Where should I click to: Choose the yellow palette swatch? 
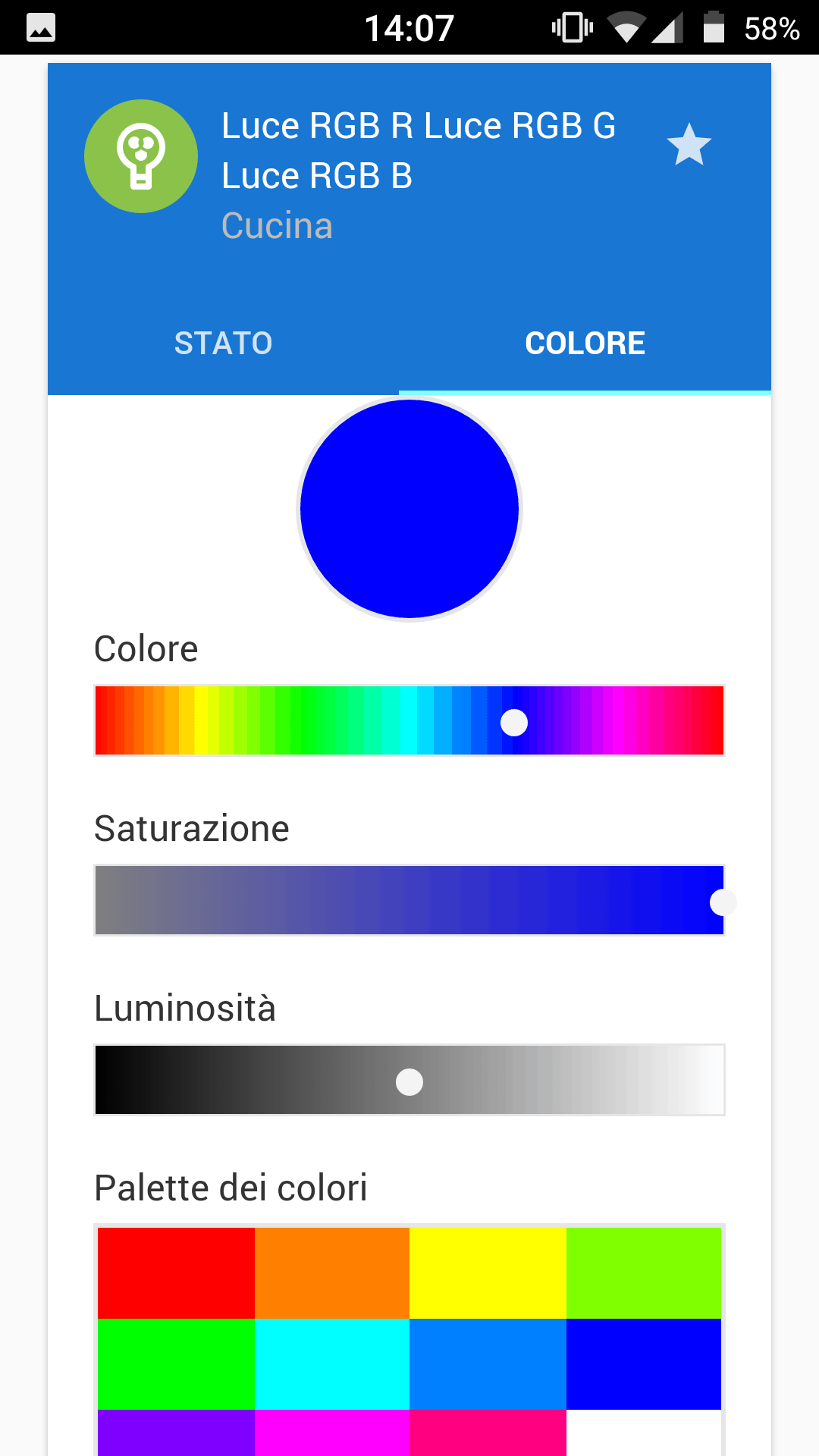pos(488,1273)
